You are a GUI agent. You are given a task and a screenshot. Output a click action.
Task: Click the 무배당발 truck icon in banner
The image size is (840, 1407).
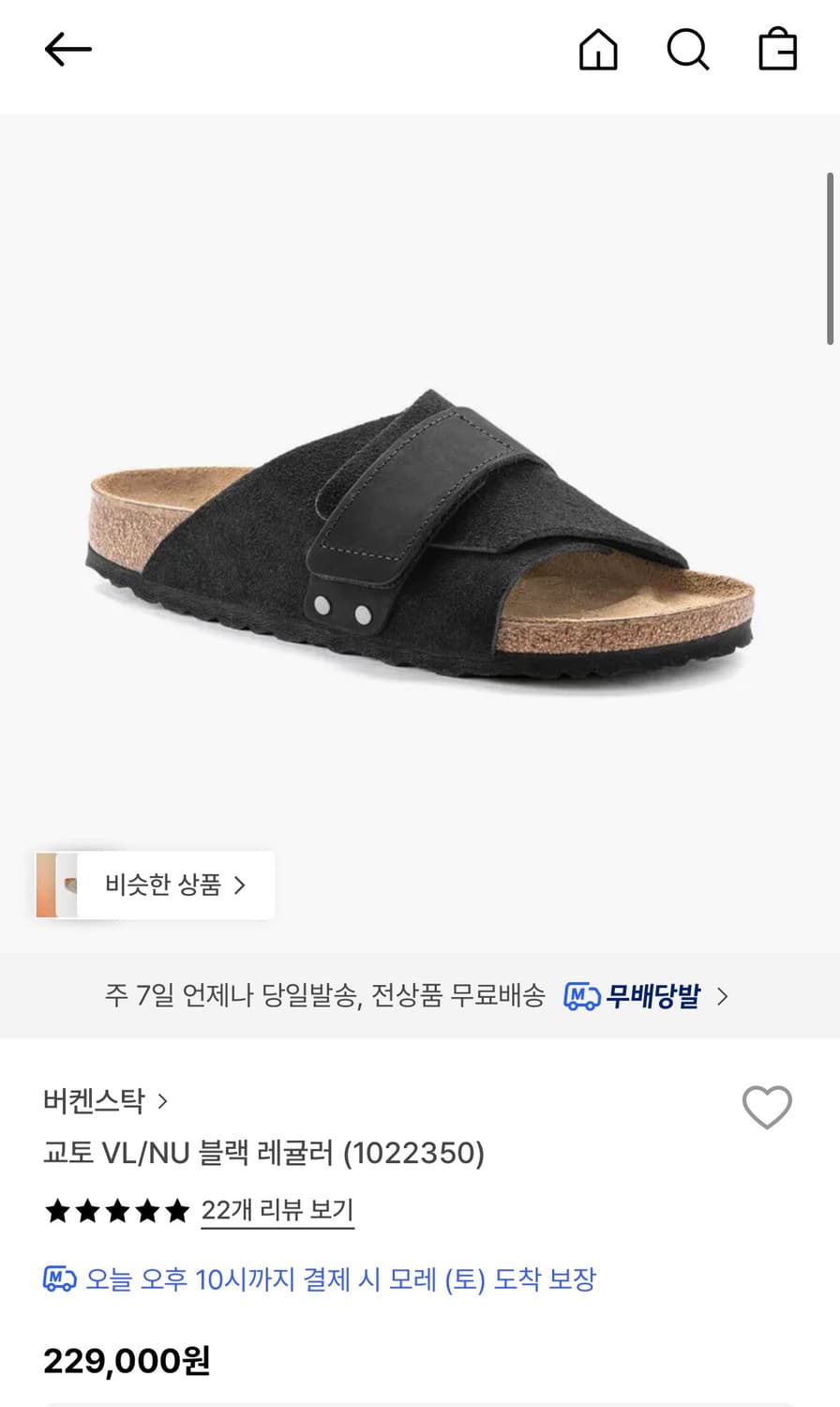pyautogui.click(x=581, y=997)
